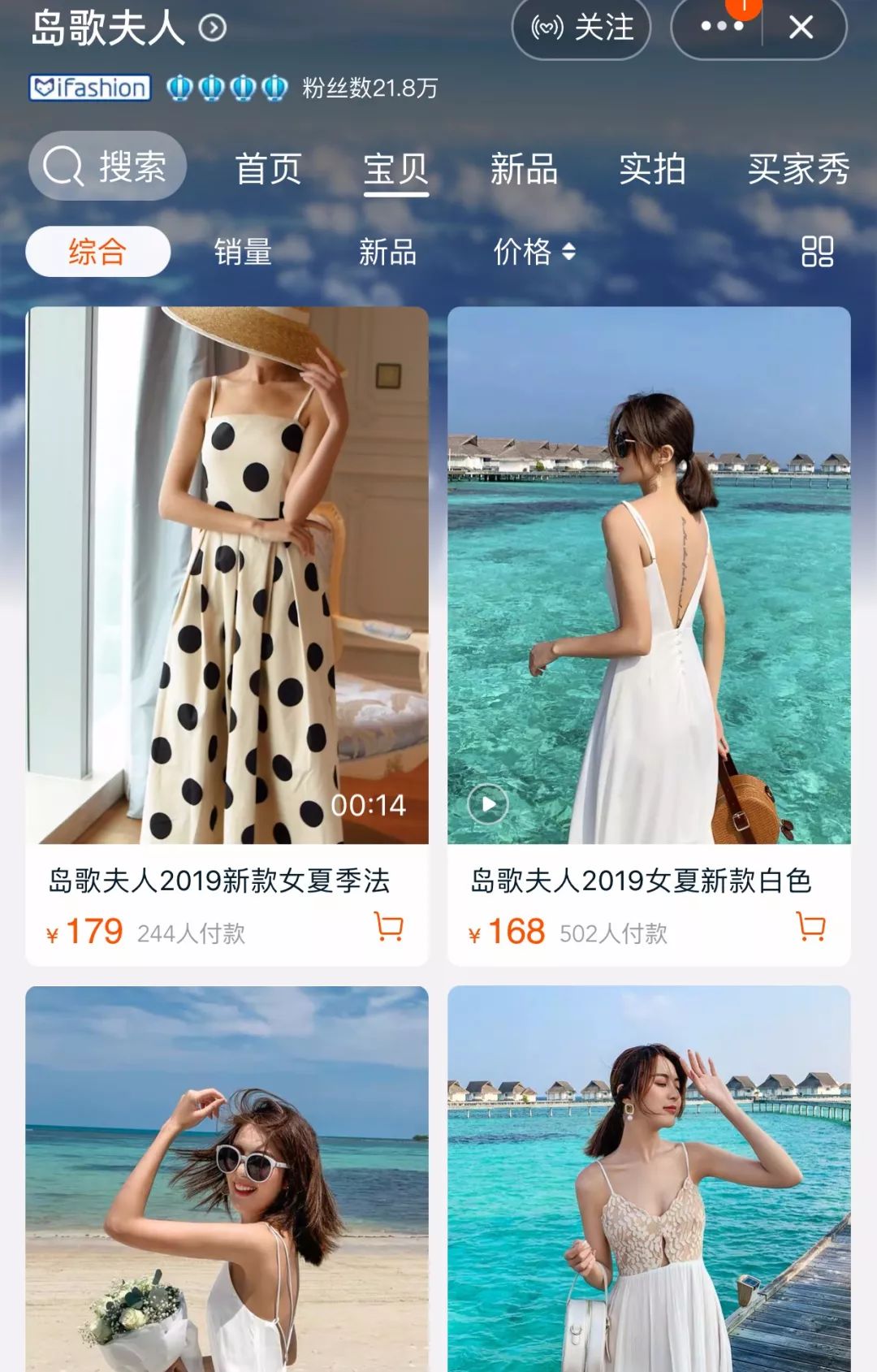The image size is (877, 1372).
Task: Open the 价格 price sort dropdown
Action: coord(534,253)
